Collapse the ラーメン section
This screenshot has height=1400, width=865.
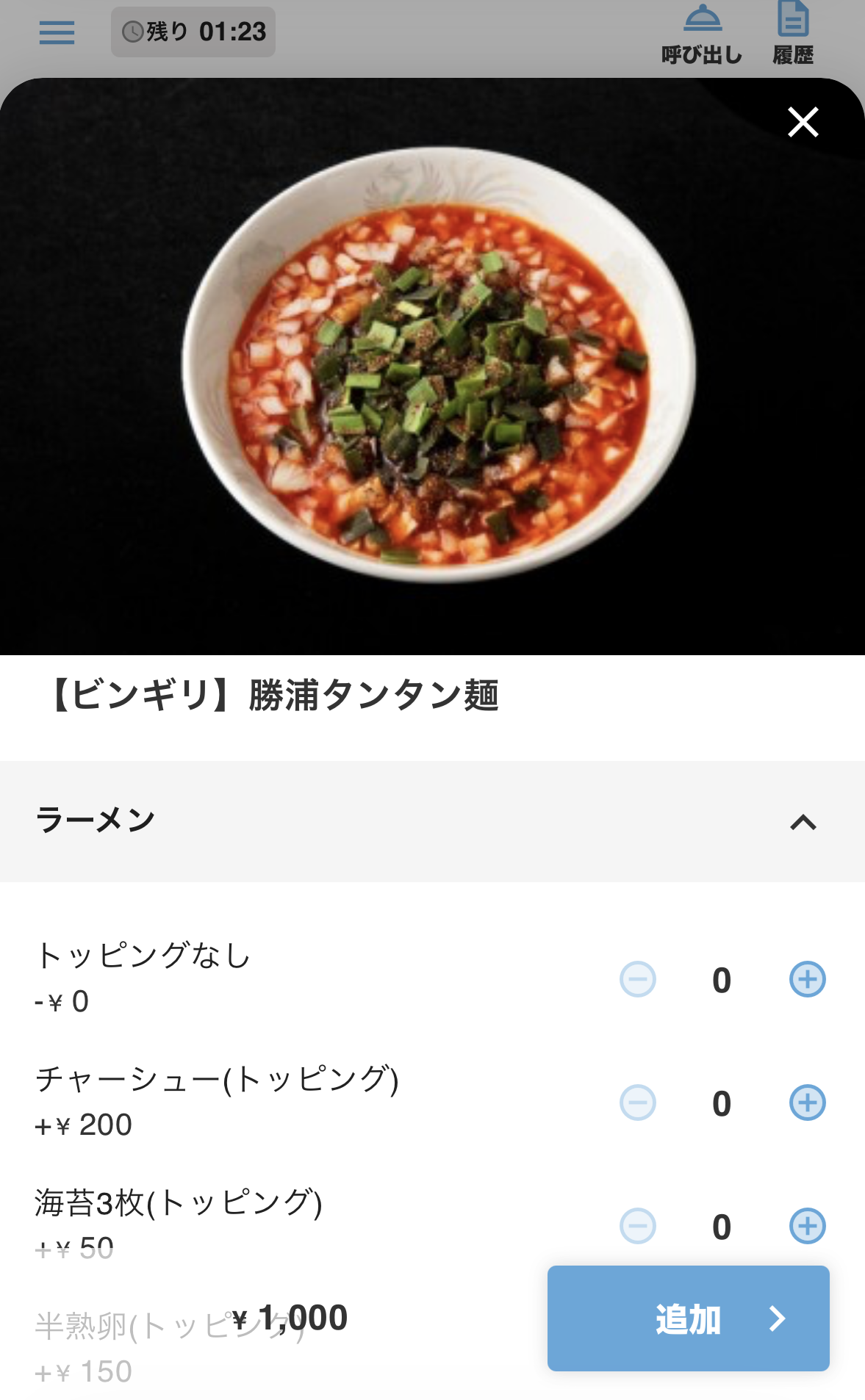[803, 822]
